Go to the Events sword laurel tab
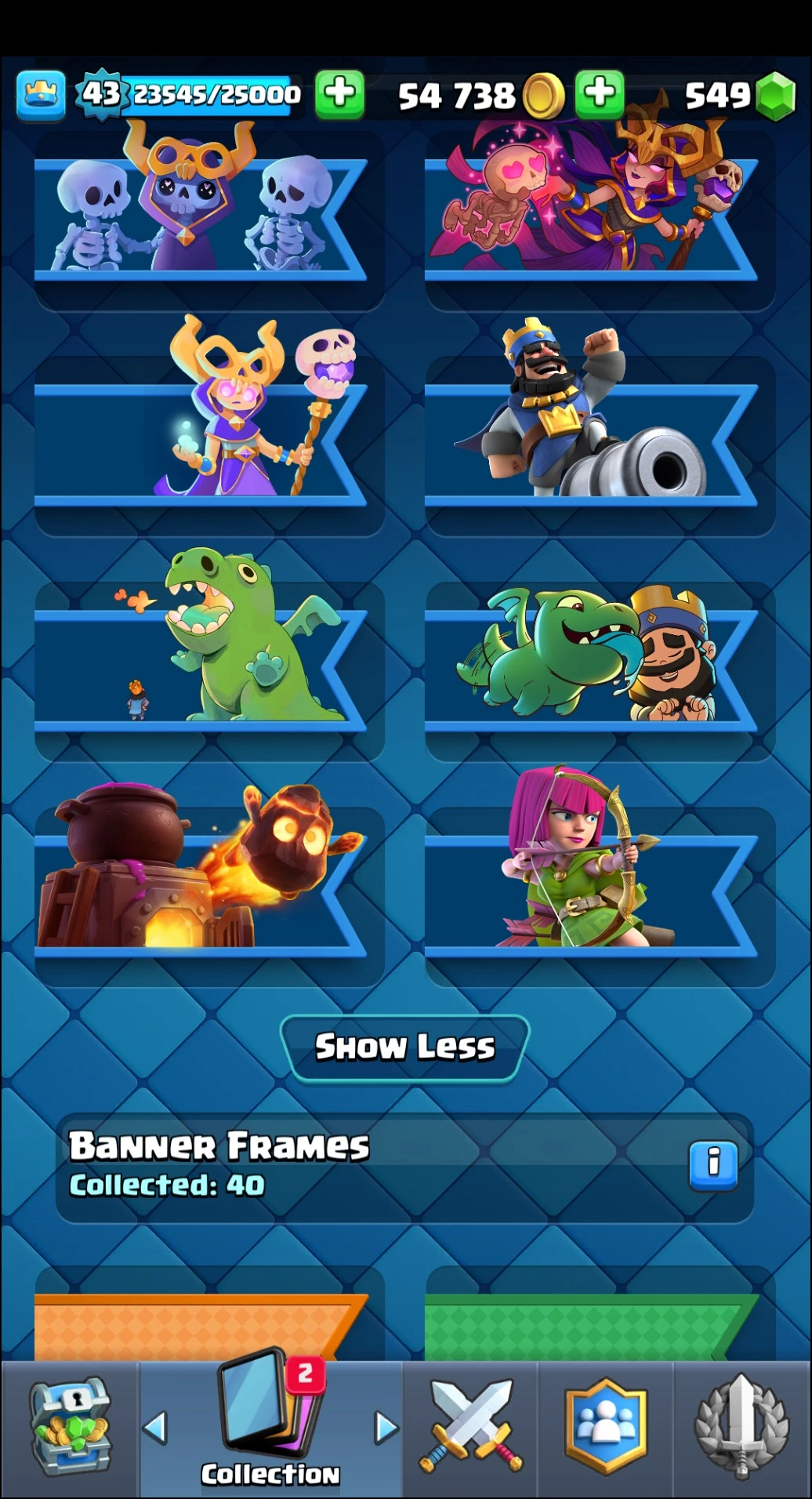Image resolution: width=812 pixels, height=1499 pixels. [741, 1428]
